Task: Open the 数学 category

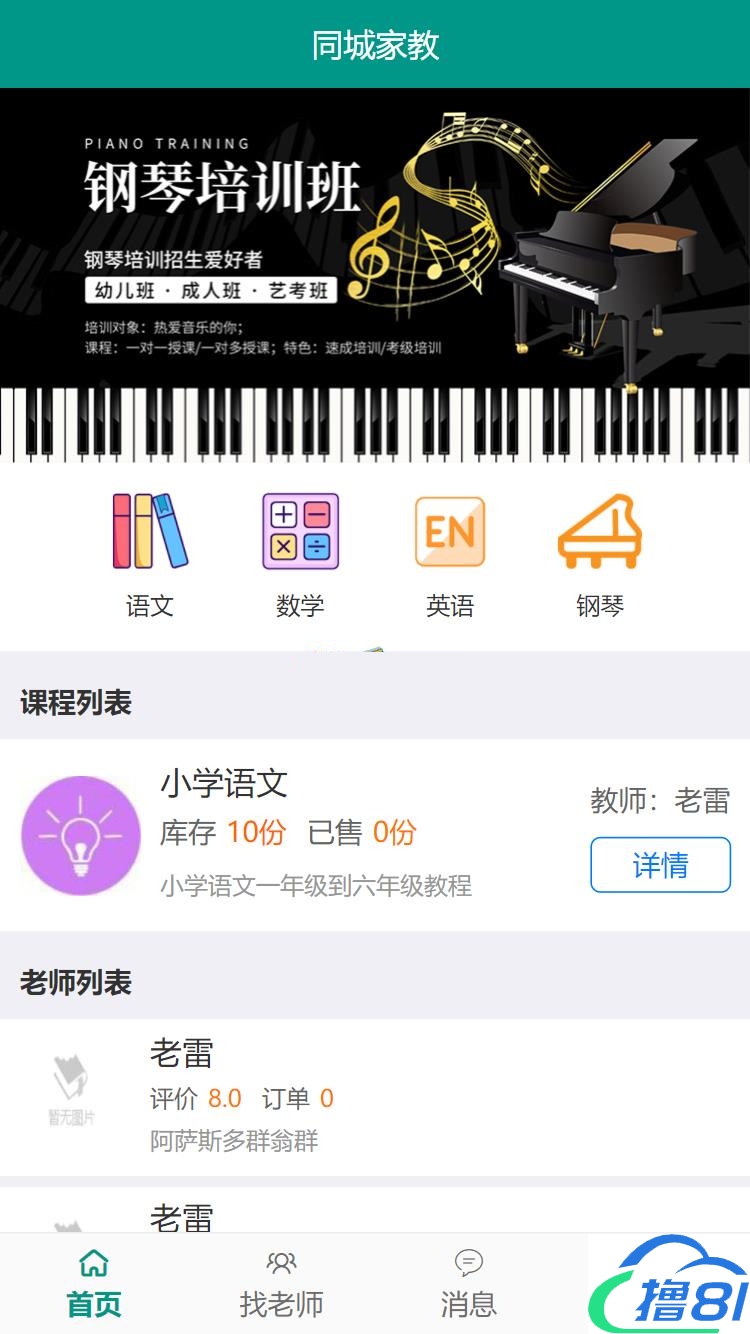Action: point(300,555)
